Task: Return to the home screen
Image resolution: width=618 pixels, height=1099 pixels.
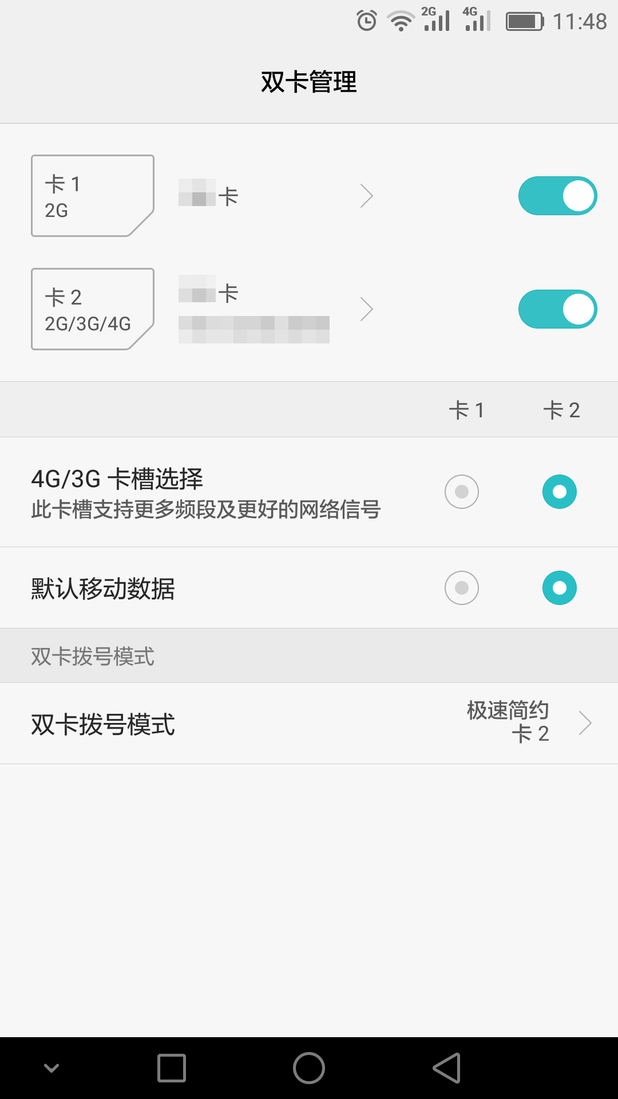Action: coord(309,1068)
